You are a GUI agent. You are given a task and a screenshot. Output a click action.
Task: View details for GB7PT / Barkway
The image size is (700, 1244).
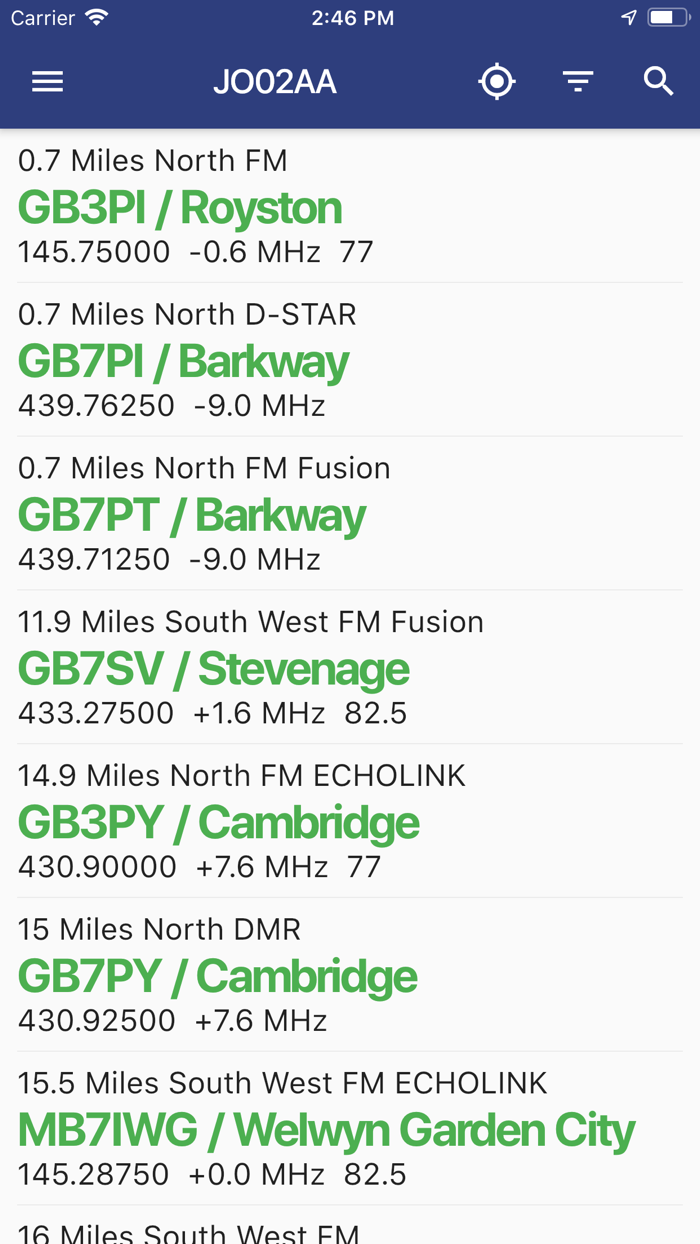coord(192,516)
